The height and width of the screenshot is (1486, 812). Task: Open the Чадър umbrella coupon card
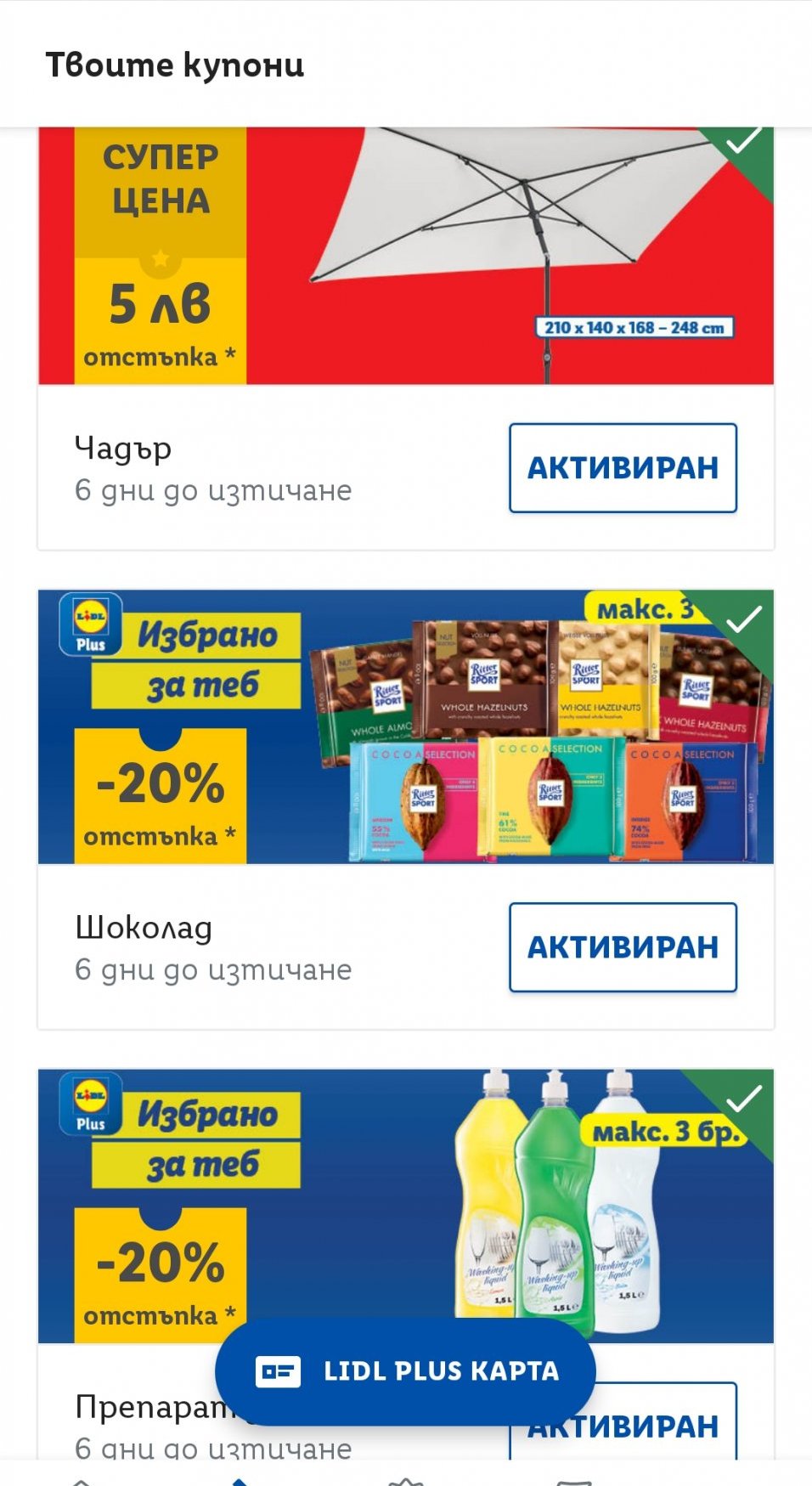coord(406,338)
